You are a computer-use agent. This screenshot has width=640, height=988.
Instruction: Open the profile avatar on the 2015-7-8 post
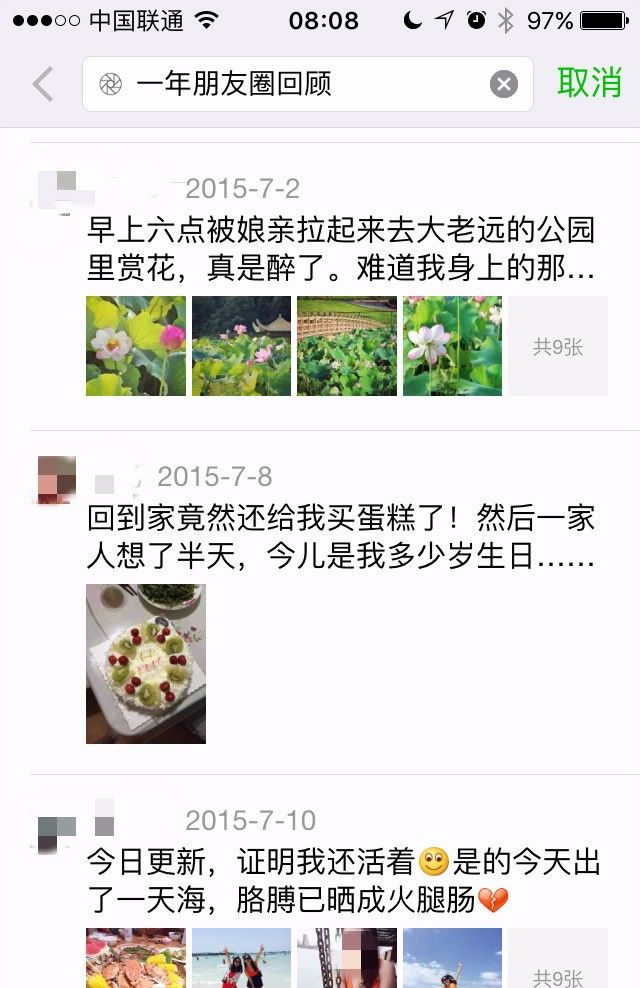[55, 479]
